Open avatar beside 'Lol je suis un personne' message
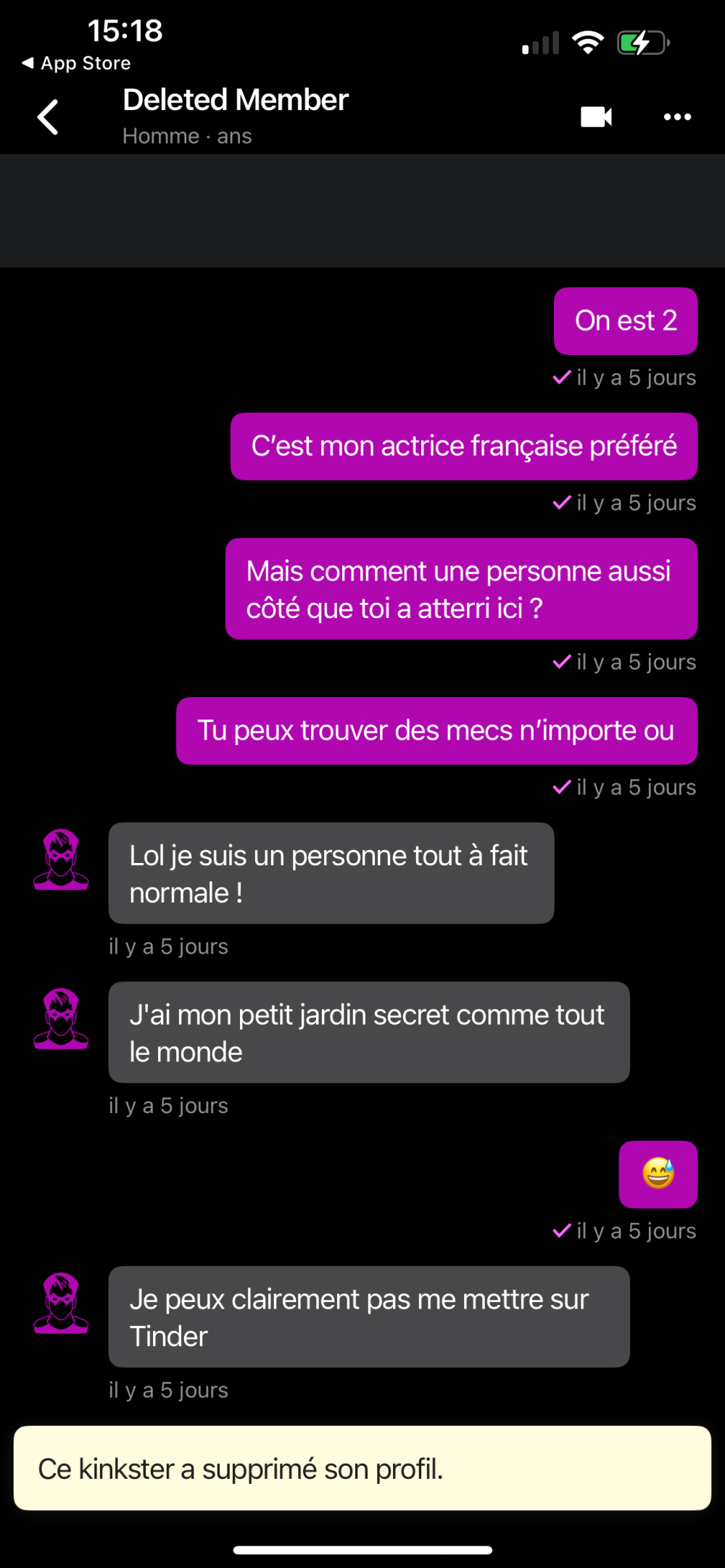This screenshot has height=1568, width=725. tap(61, 859)
